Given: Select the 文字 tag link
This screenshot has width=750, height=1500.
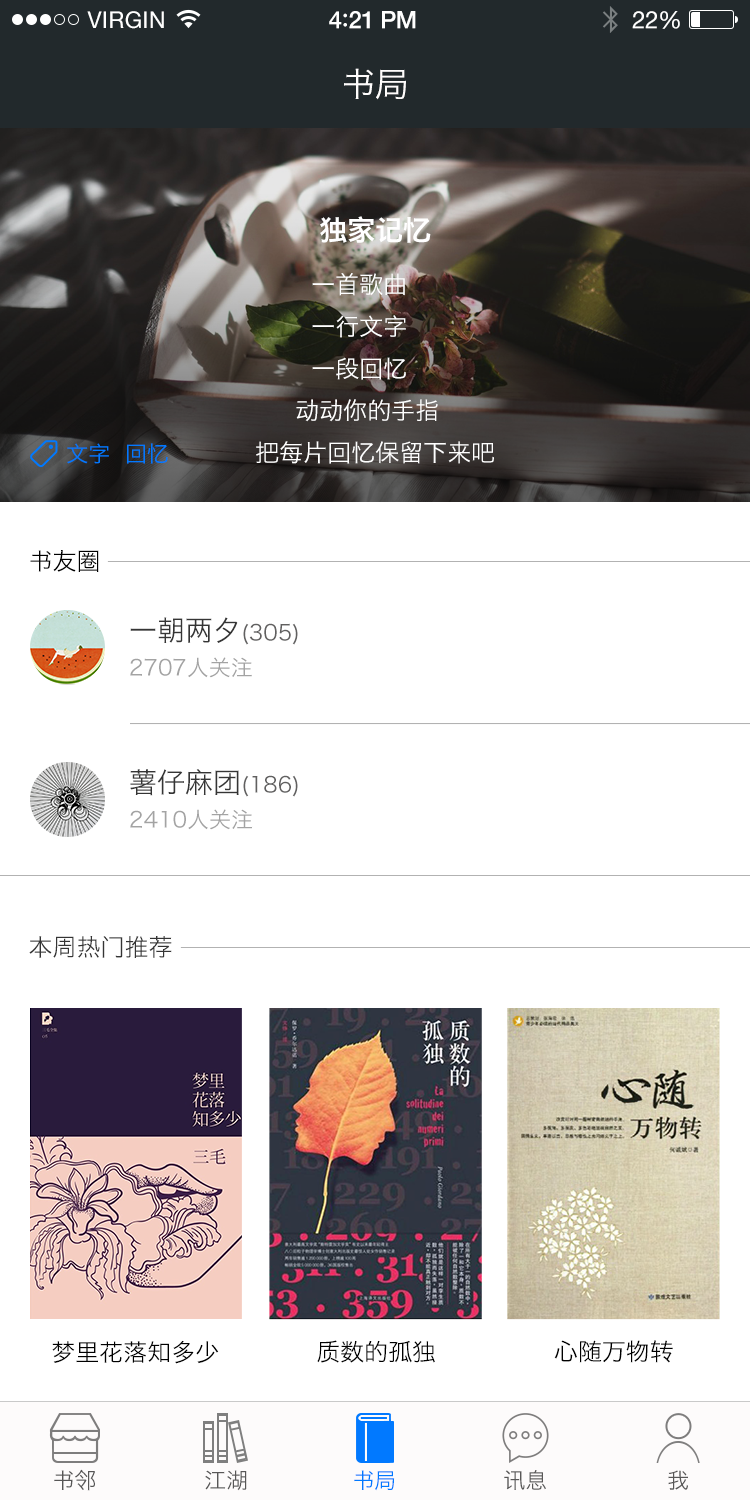Looking at the screenshot, I should [88, 454].
